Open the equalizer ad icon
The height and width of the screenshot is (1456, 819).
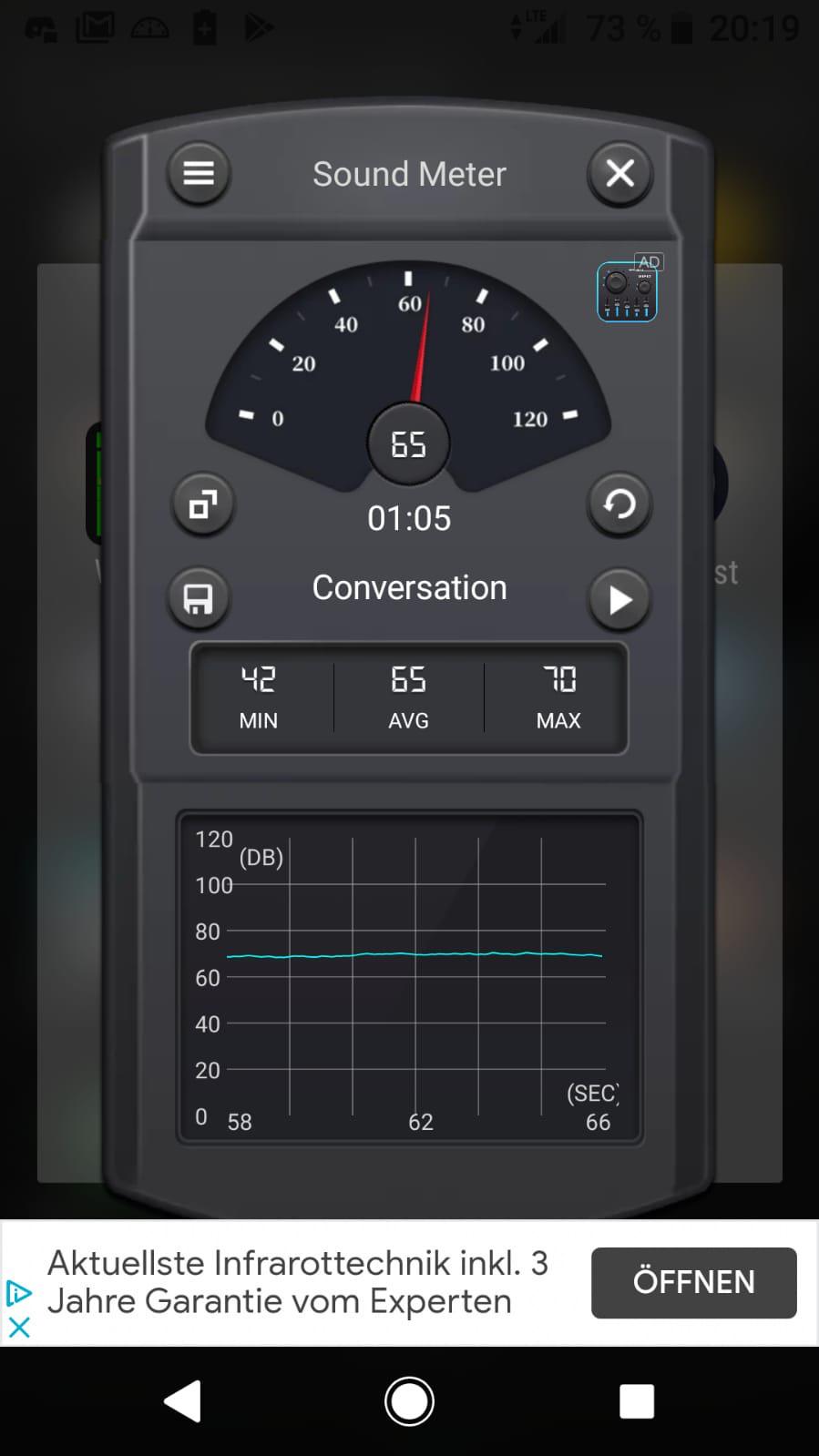click(627, 291)
